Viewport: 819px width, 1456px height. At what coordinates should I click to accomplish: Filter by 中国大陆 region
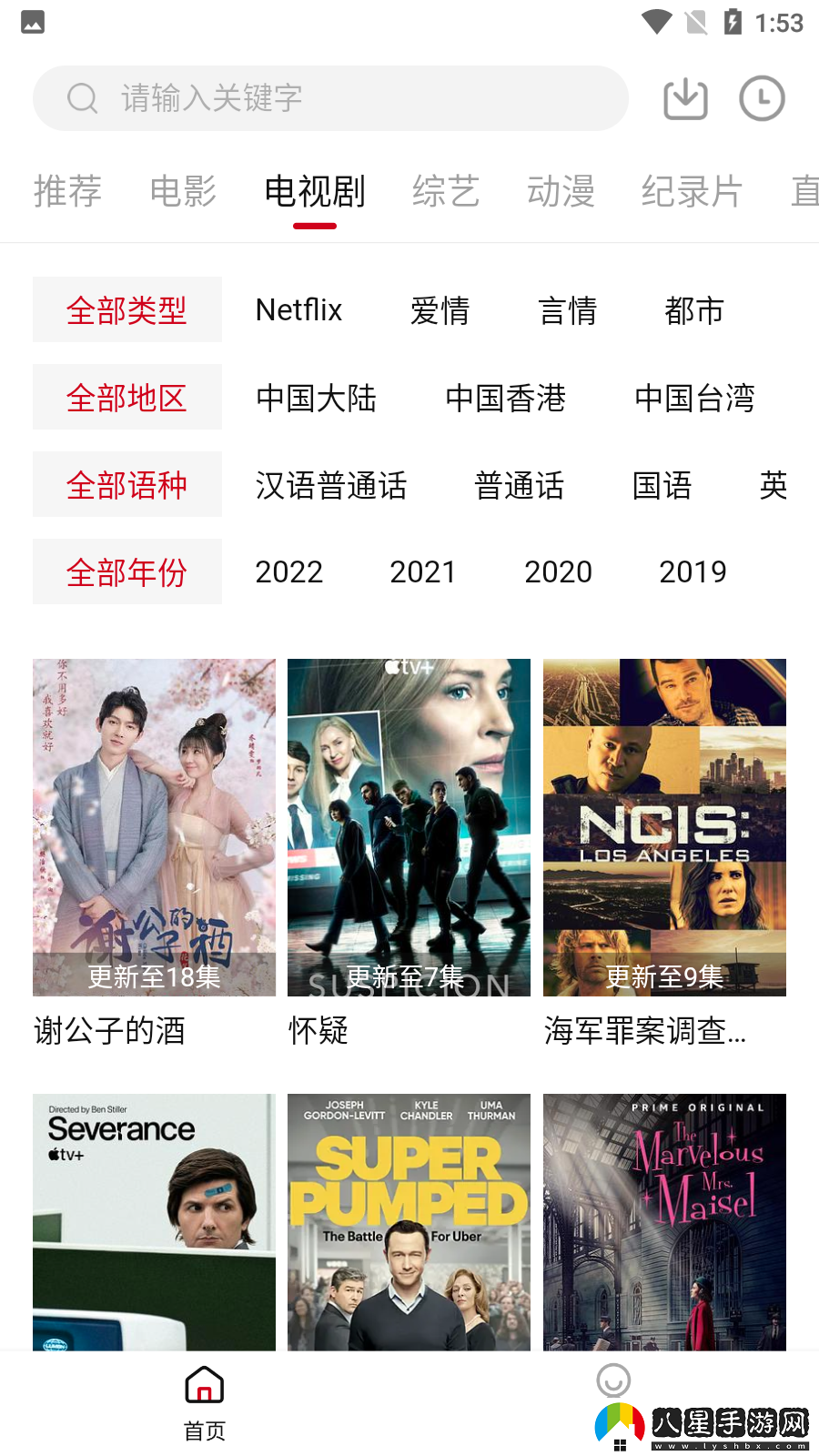coord(316,398)
